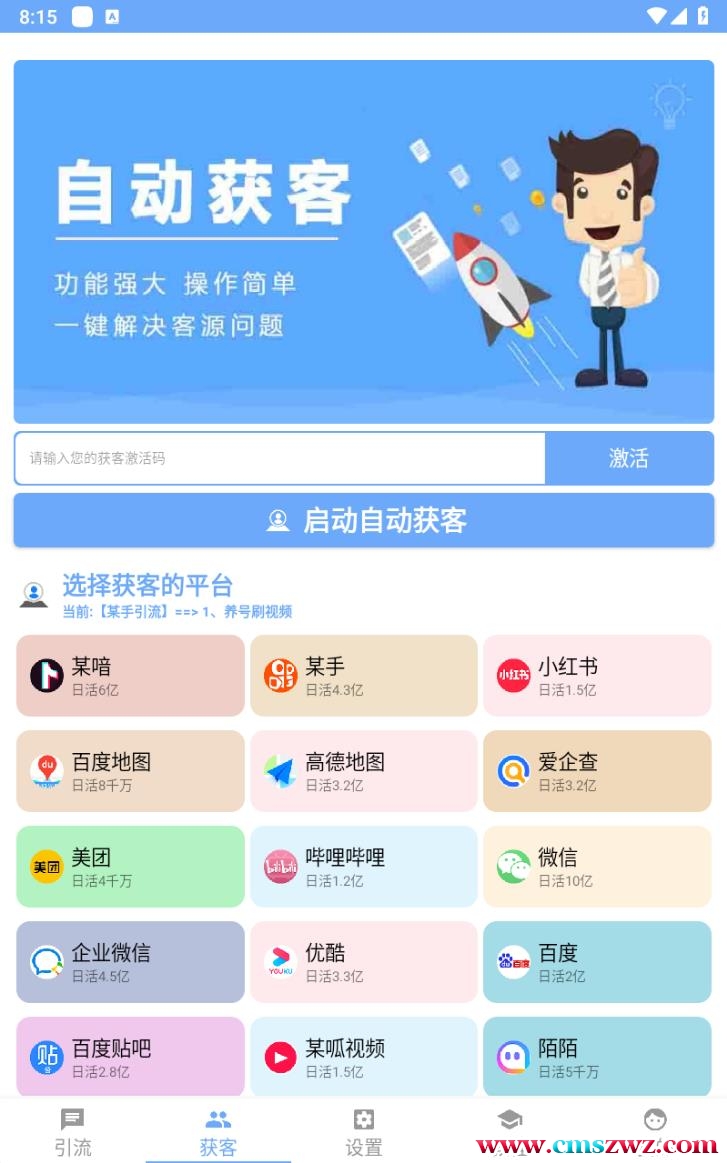Select the 优酷 platform
Screen dimensions: 727x1163
pos(364,962)
